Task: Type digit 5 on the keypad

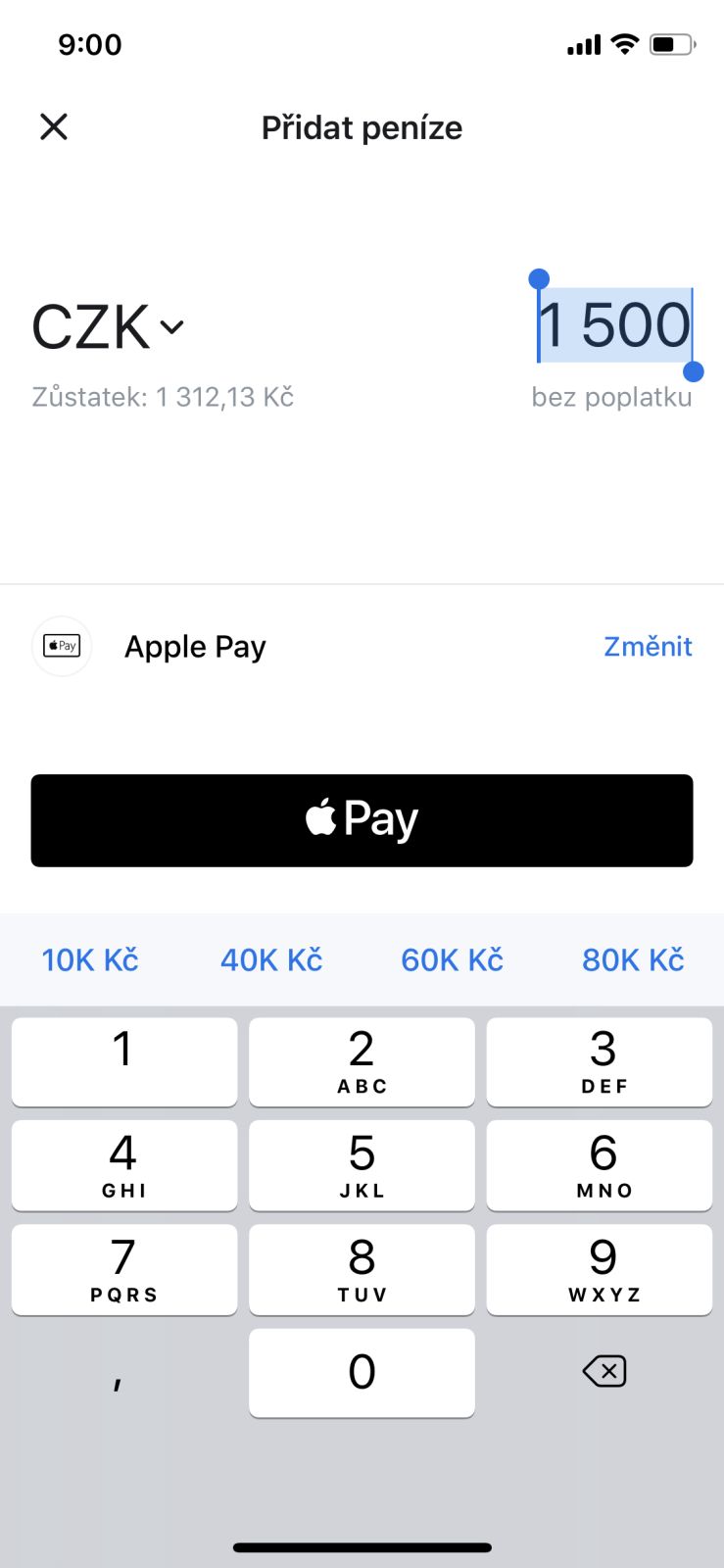Action: click(362, 1165)
